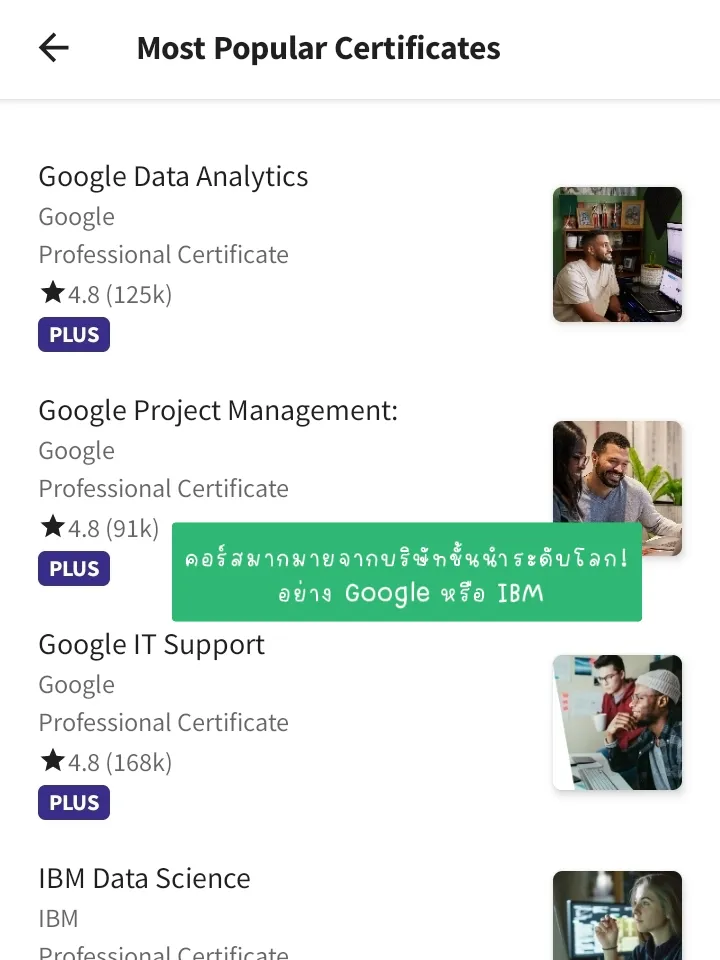Click the back arrow to return

(52, 47)
